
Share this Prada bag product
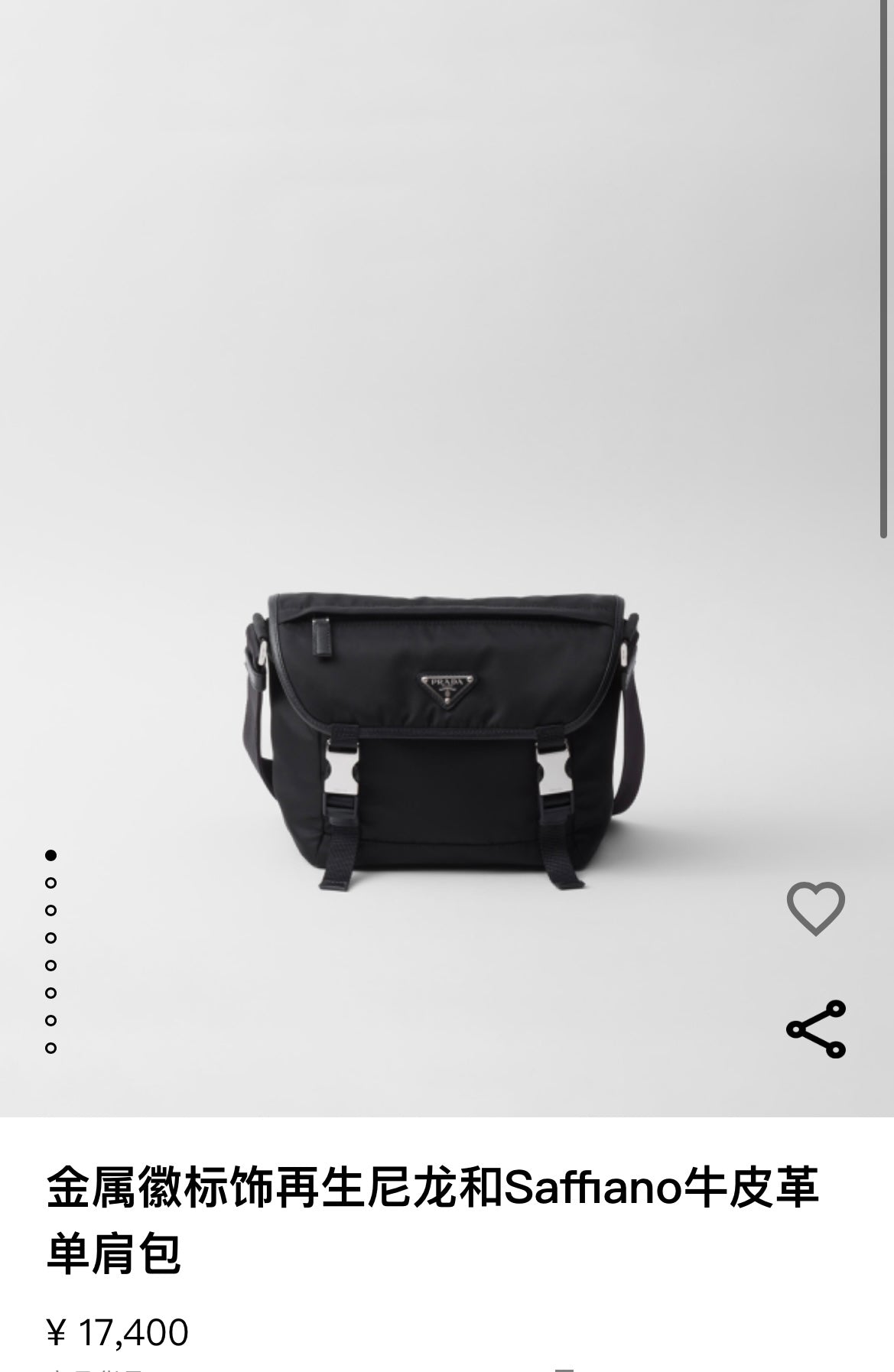click(x=815, y=1029)
